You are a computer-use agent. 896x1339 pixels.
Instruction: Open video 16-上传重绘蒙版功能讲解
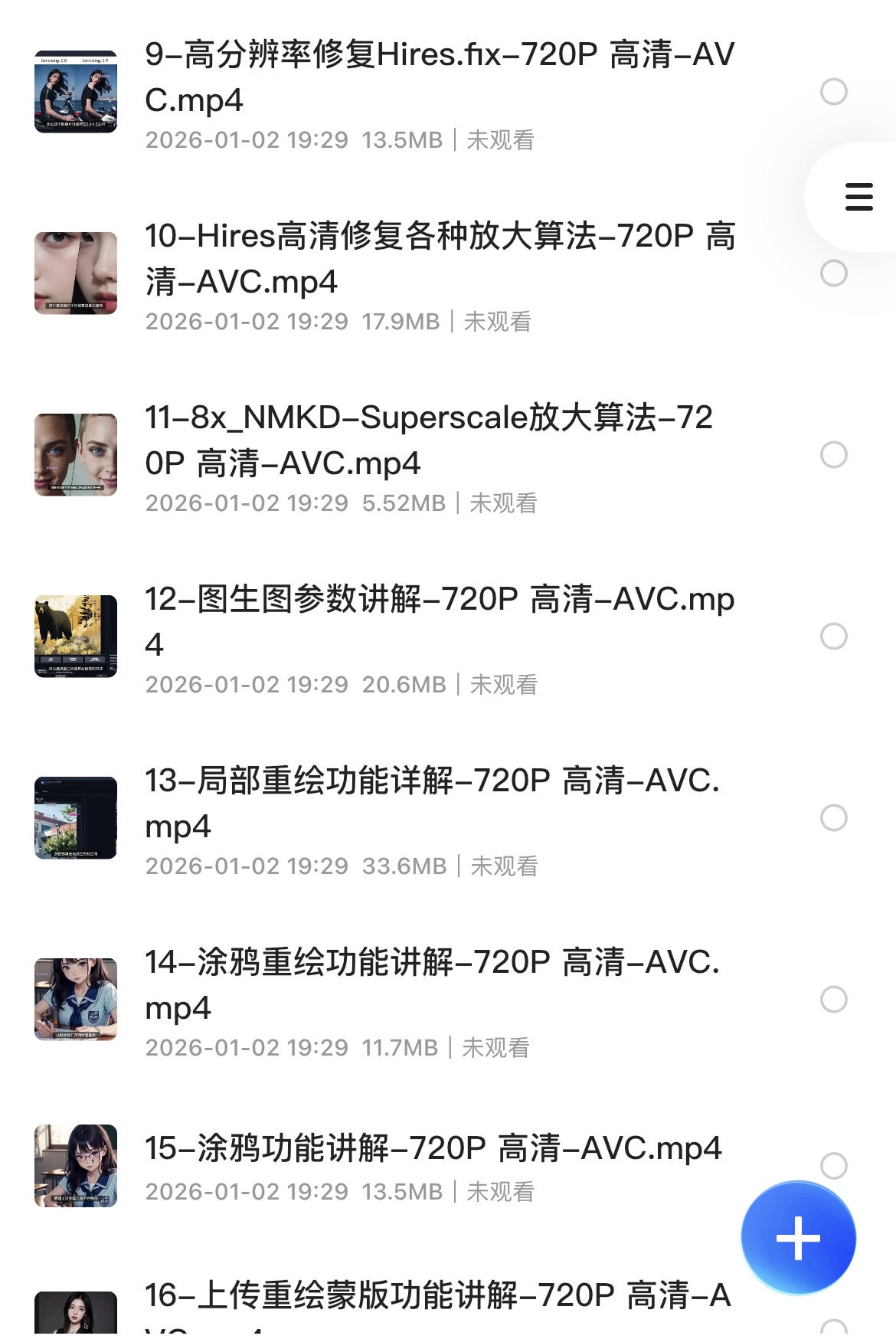pyautogui.click(x=437, y=1297)
